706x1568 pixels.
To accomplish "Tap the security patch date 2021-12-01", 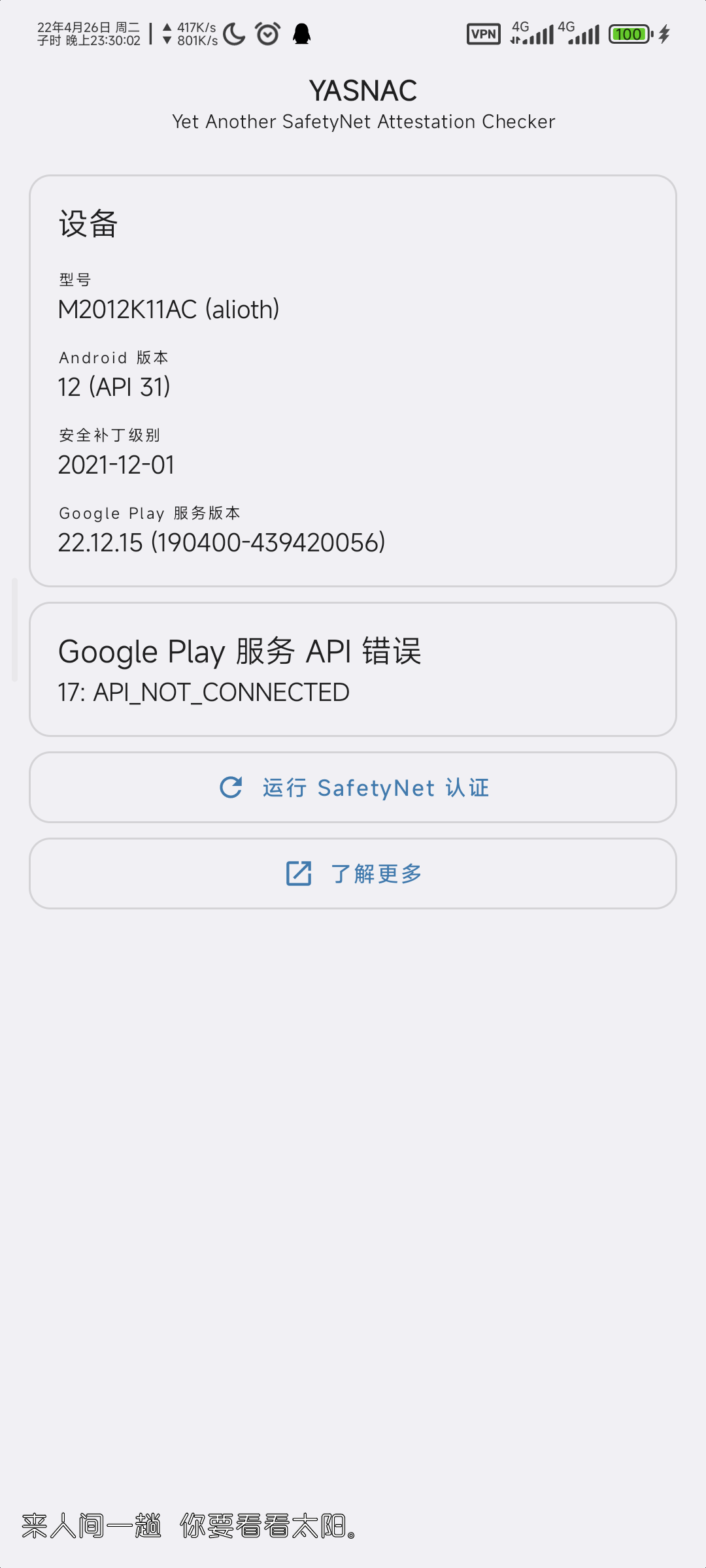I will (x=115, y=464).
